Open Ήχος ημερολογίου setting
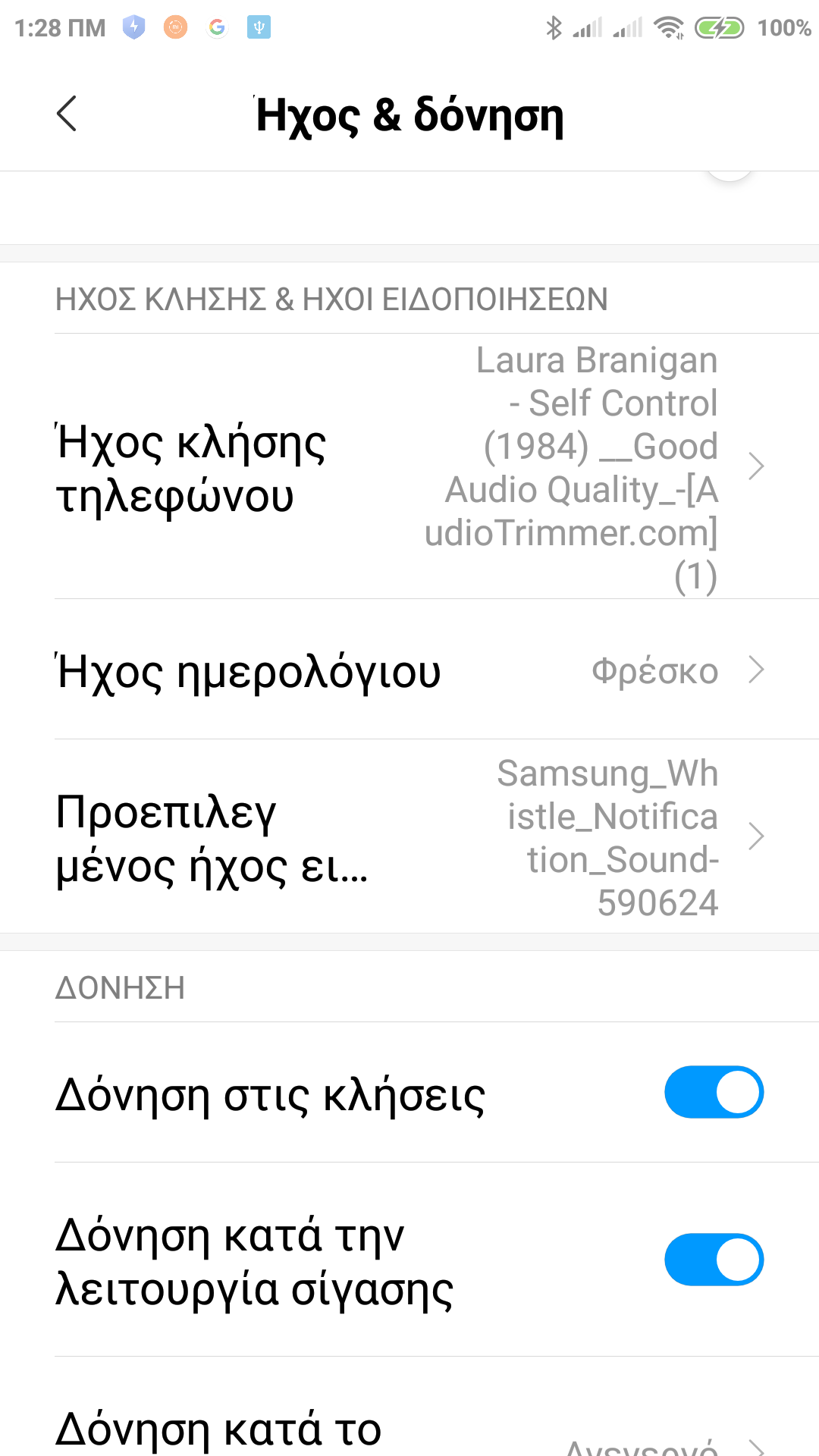This screenshot has width=819, height=1456. coord(409,670)
